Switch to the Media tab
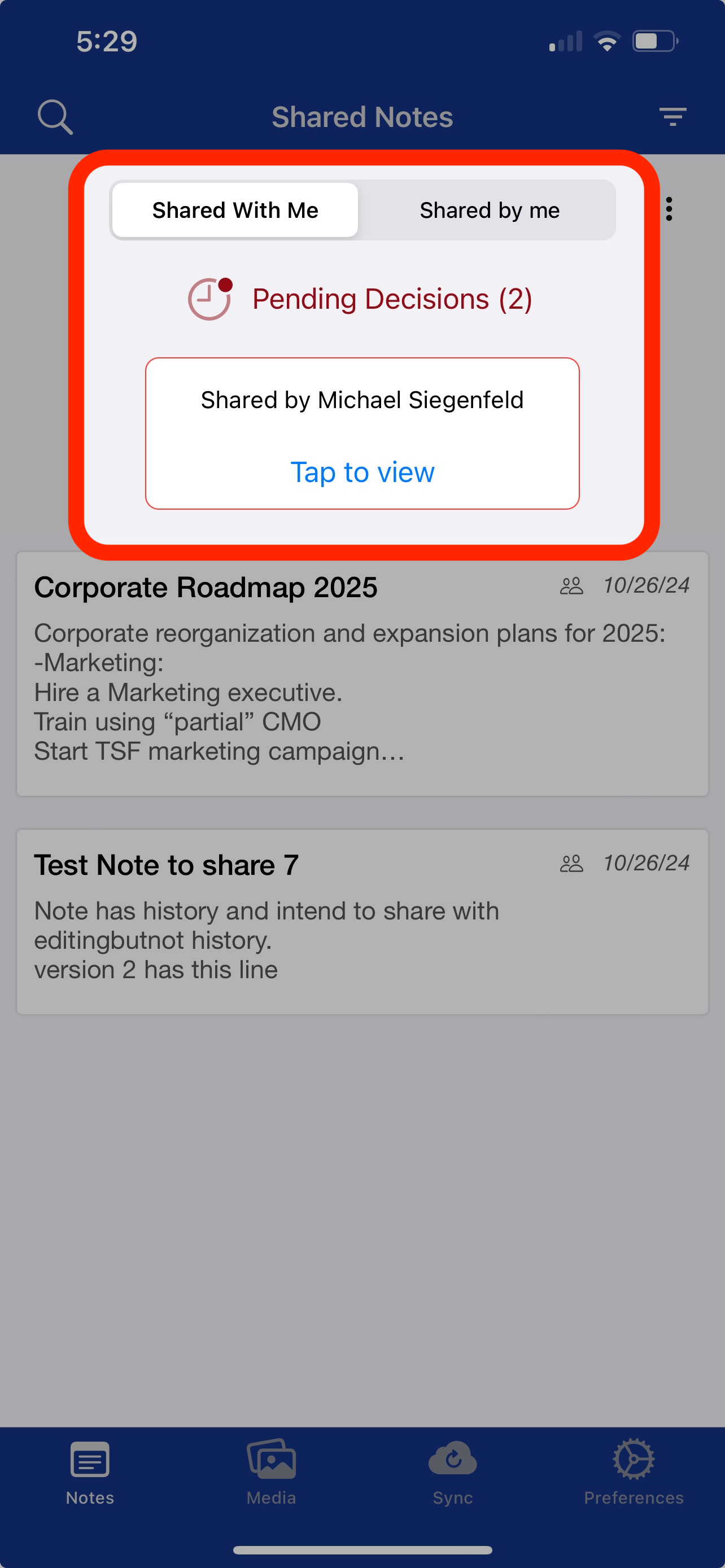This screenshot has height=1568, width=725. [272, 1473]
